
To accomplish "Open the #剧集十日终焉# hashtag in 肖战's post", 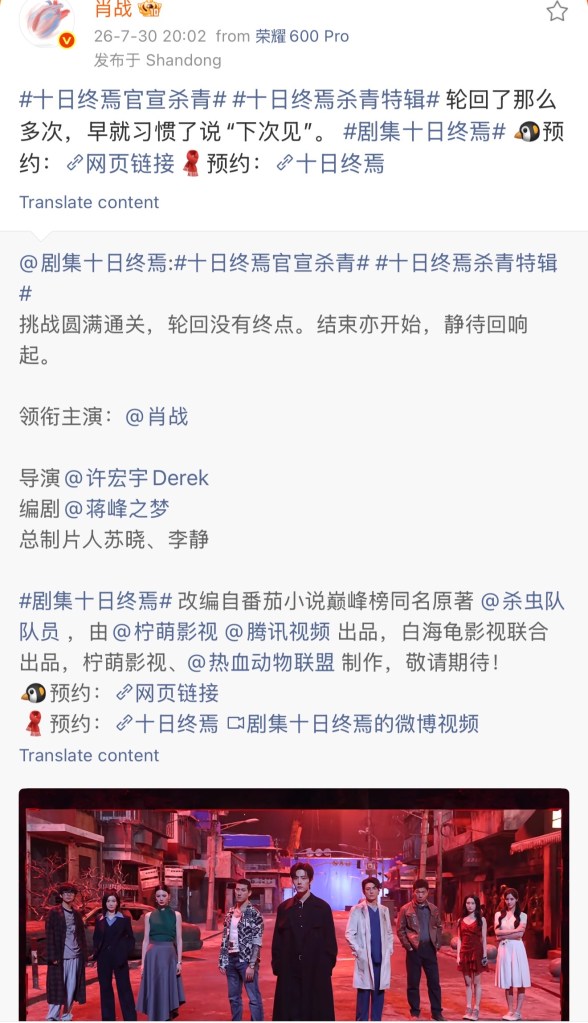I will 425,132.
